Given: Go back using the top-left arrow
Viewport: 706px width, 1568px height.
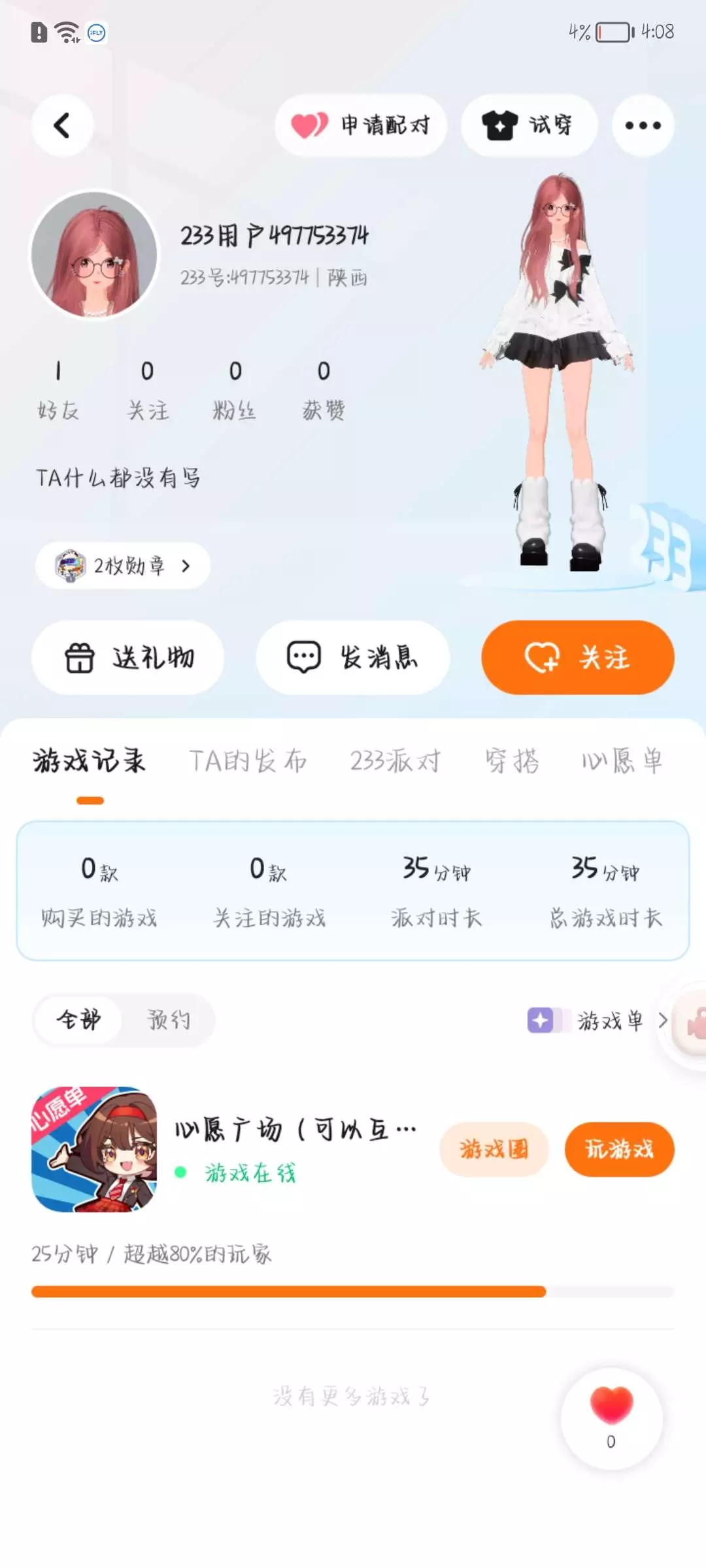Looking at the screenshot, I should (62, 125).
